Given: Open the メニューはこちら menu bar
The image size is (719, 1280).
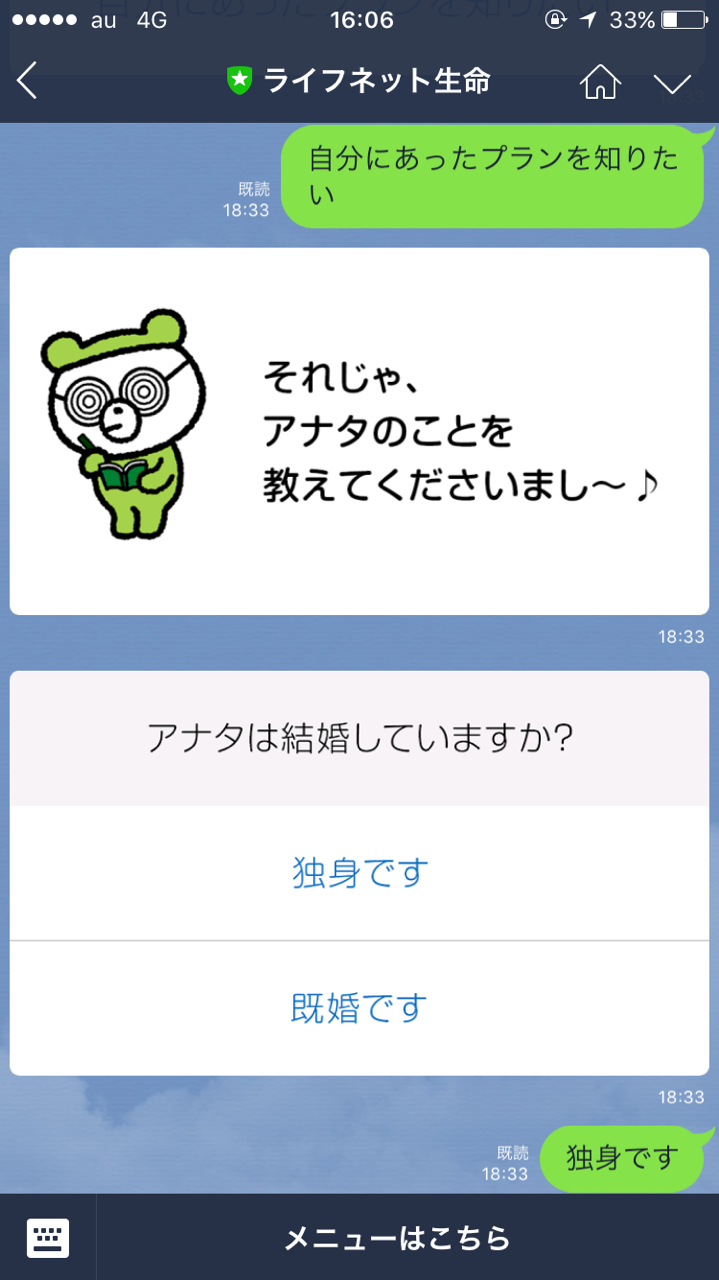Looking at the screenshot, I should 398,1238.
